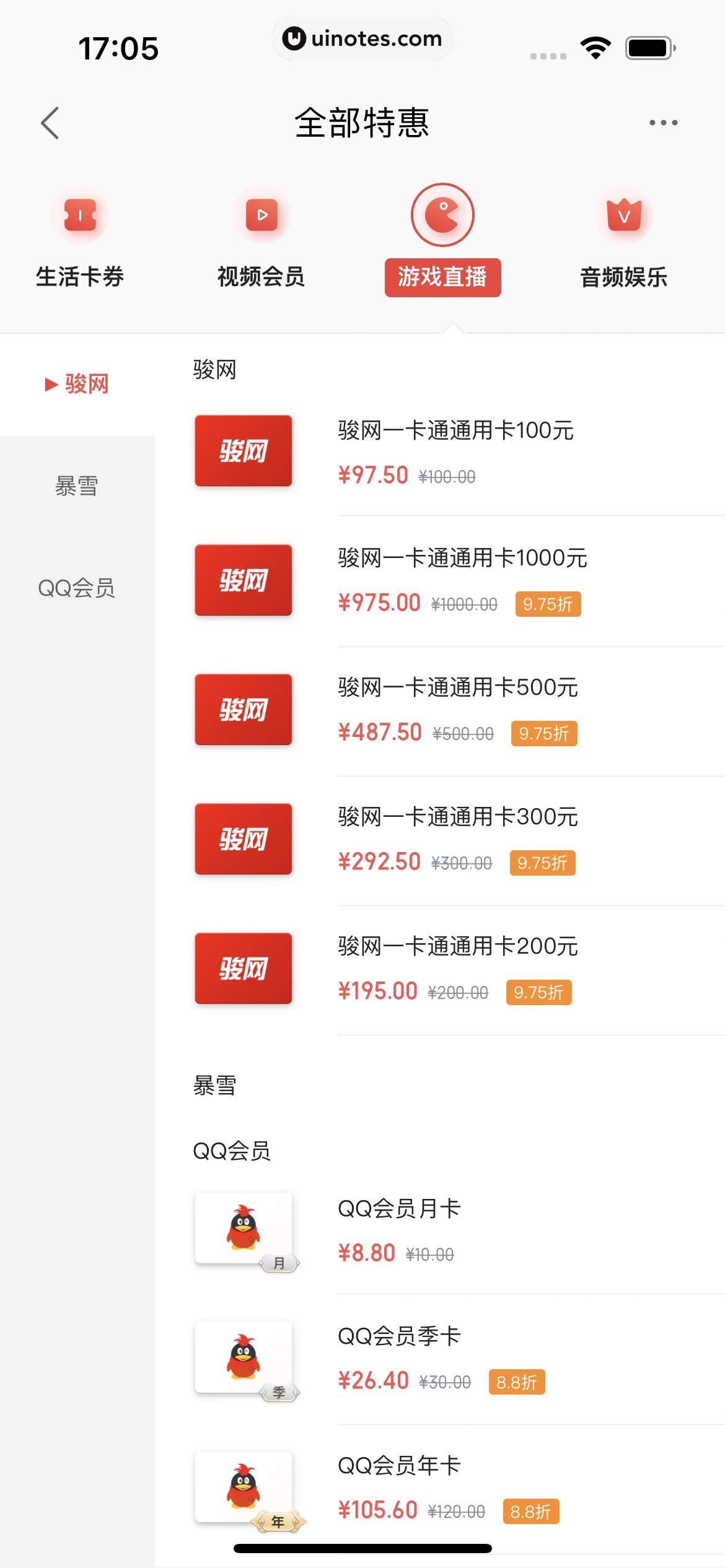Click the QQ会员年卡 penguin icon
Screen dimensions: 725x1568
pos(243,1486)
